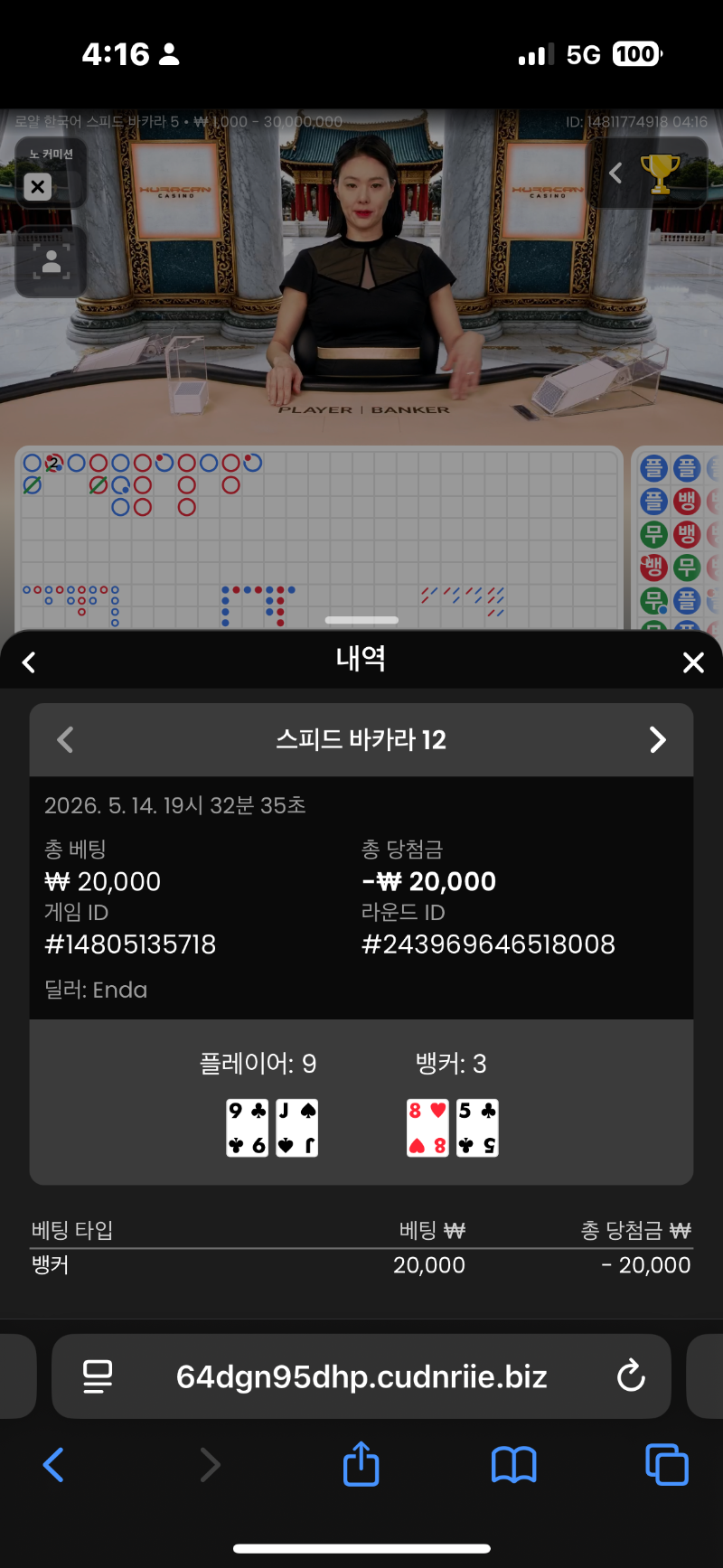723x1568 pixels.
Task: Open the page settings menu beside the URL
Action: (98, 1376)
